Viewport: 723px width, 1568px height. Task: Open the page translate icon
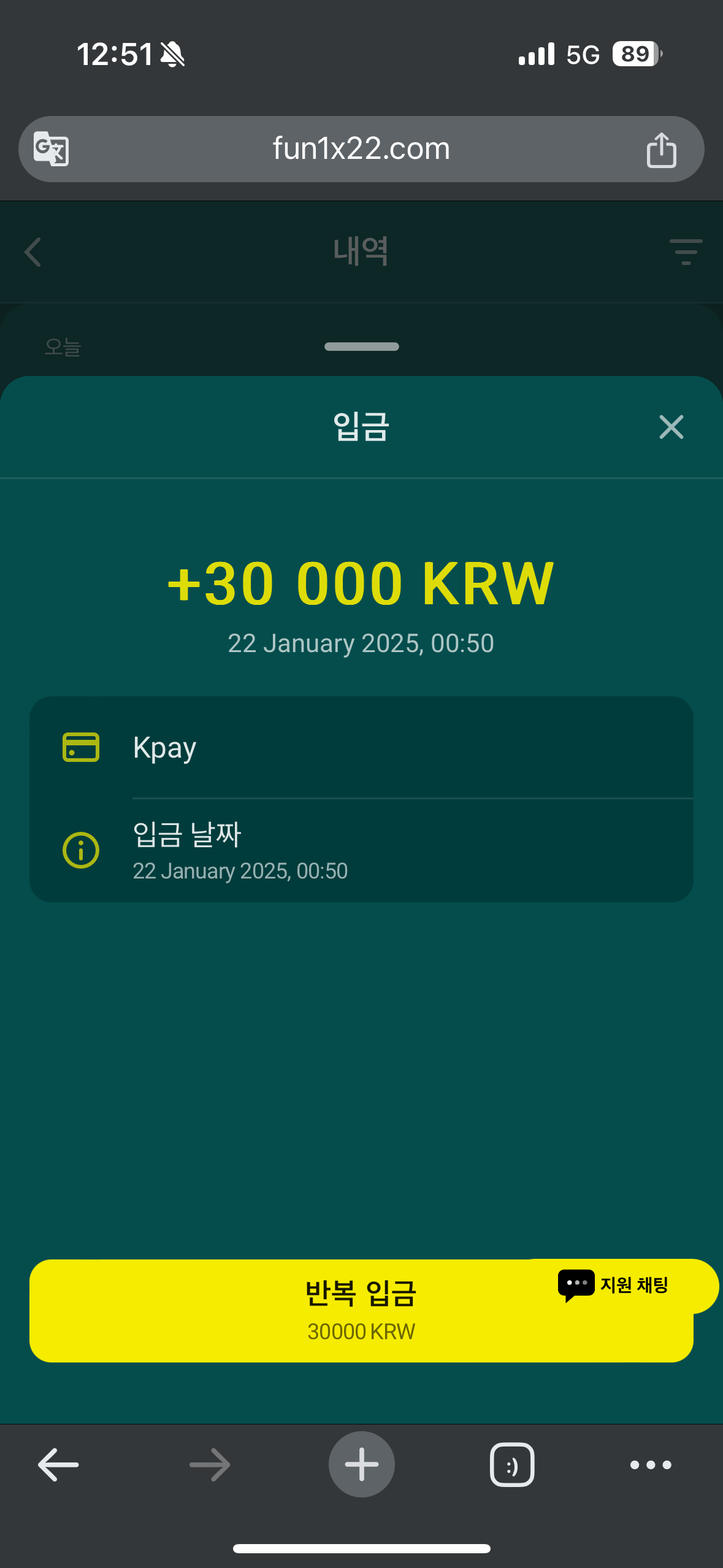coord(51,149)
